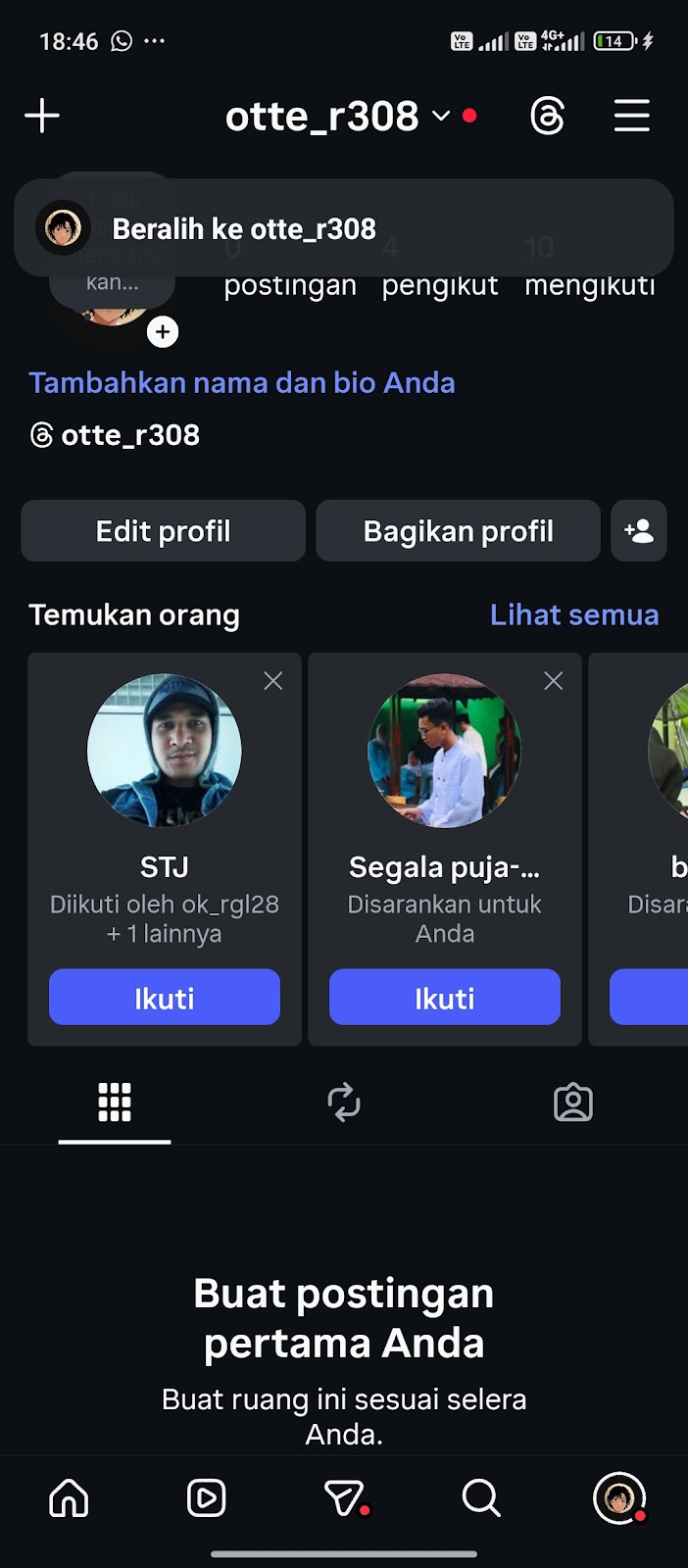The width and height of the screenshot is (688, 1568).
Task: Tap Bagikan profil button
Action: (x=458, y=531)
